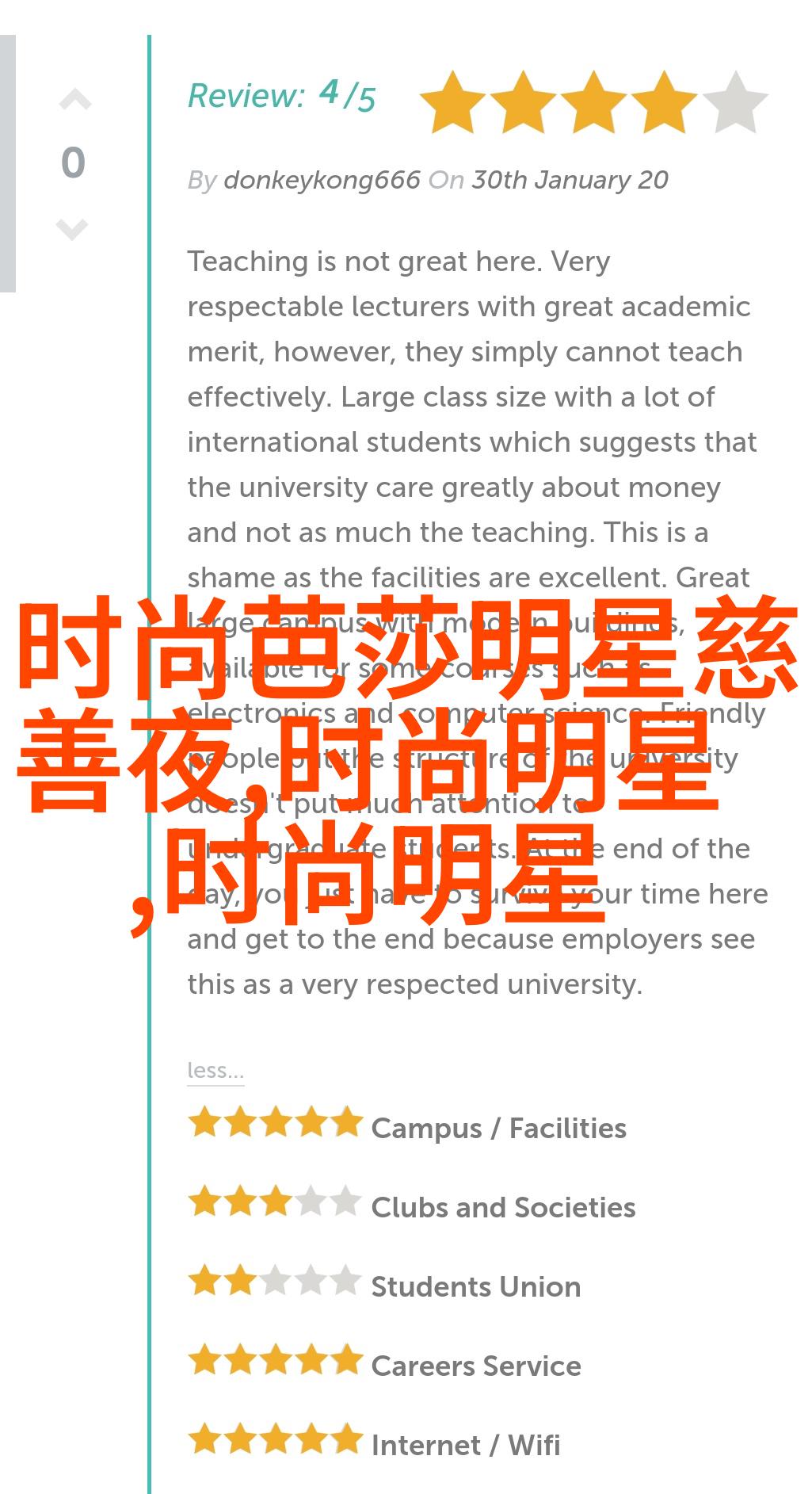Downvote the review by donkeykong666
Viewport: 812px width, 1494px height.
pyautogui.click(x=72, y=229)
